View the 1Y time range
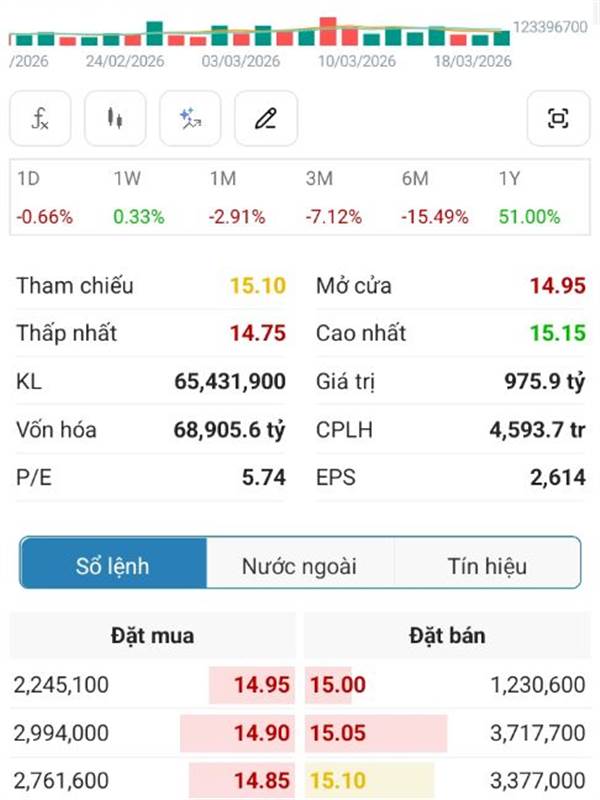This screenshot has width=600, height=800. point(526,198)
